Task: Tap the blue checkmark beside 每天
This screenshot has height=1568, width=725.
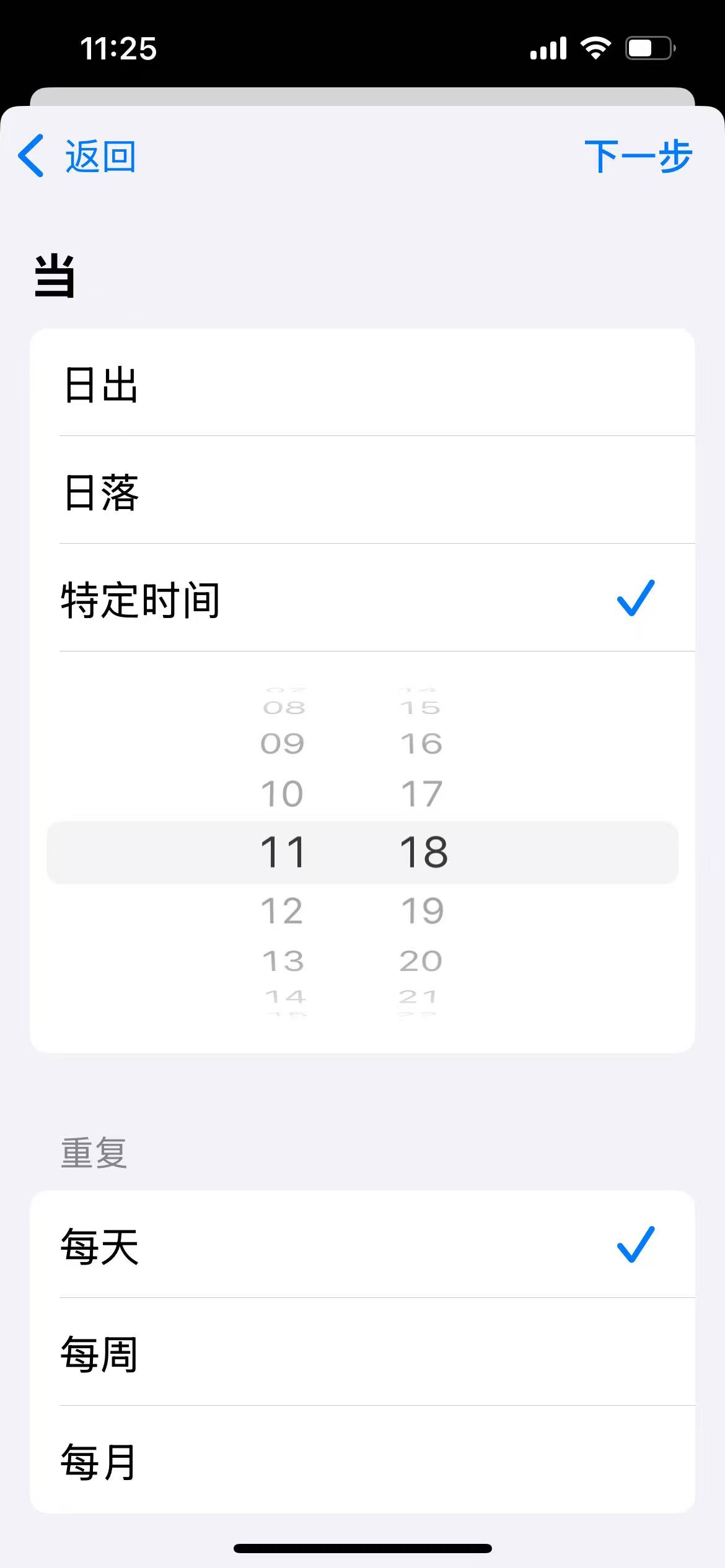Action: [634, 1245]
